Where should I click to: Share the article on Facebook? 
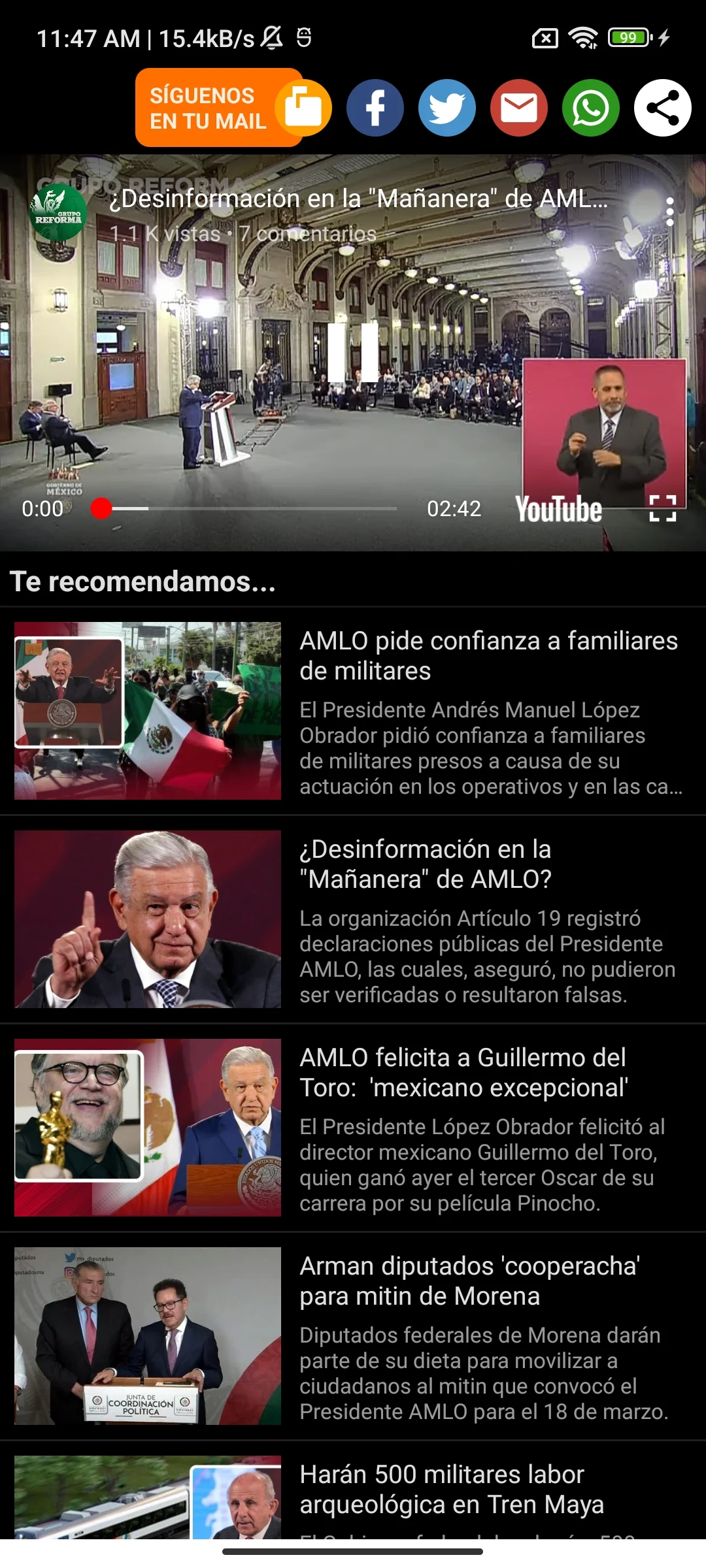[375, 108]
